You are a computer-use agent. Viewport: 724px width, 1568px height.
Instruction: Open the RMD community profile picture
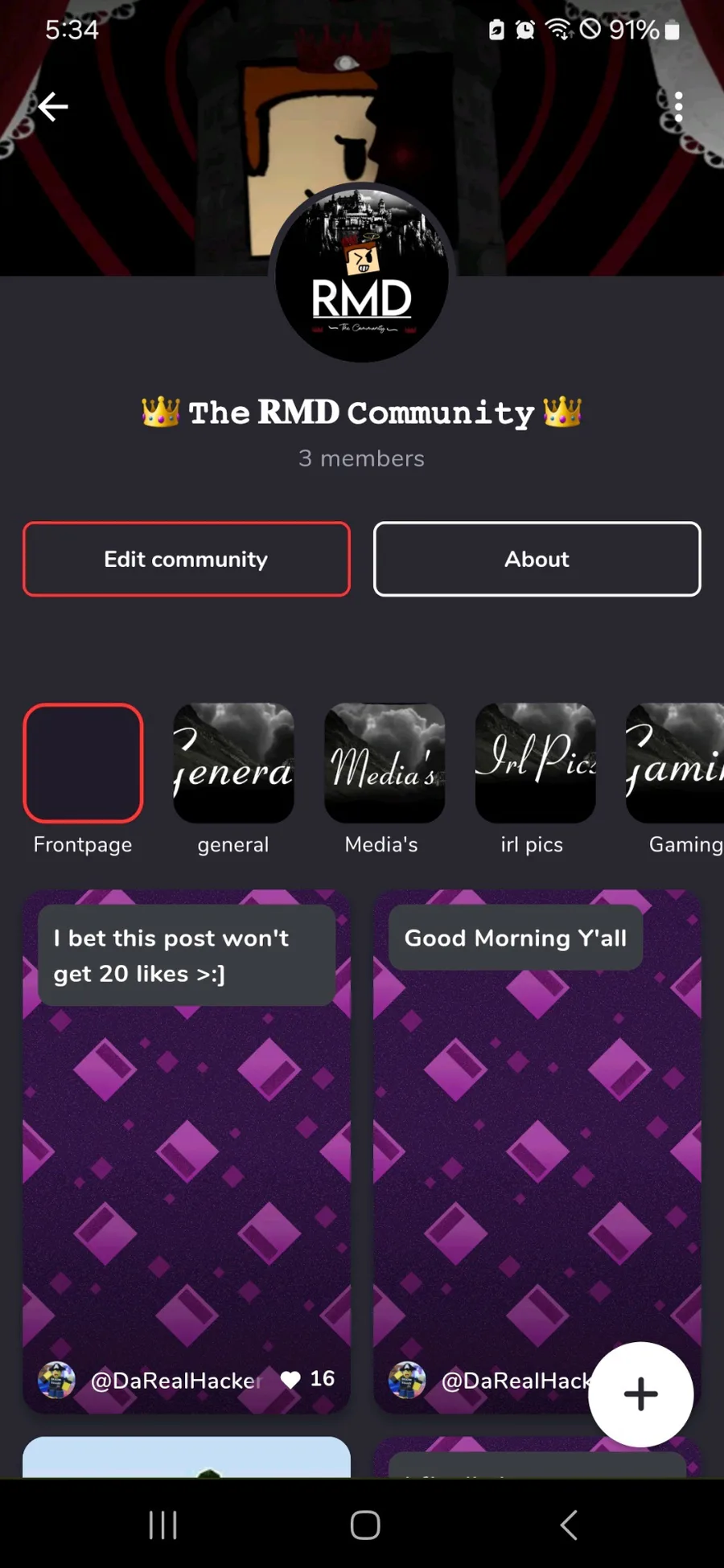(x=362, y=275)
